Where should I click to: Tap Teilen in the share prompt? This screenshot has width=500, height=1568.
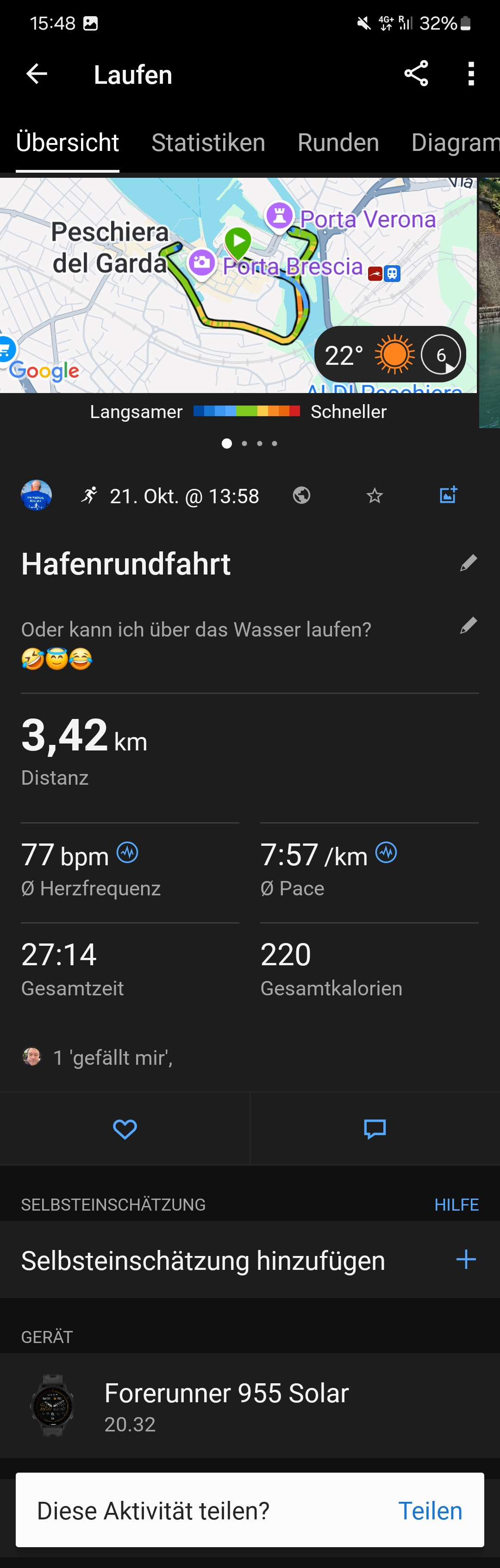click(430, 1511)
